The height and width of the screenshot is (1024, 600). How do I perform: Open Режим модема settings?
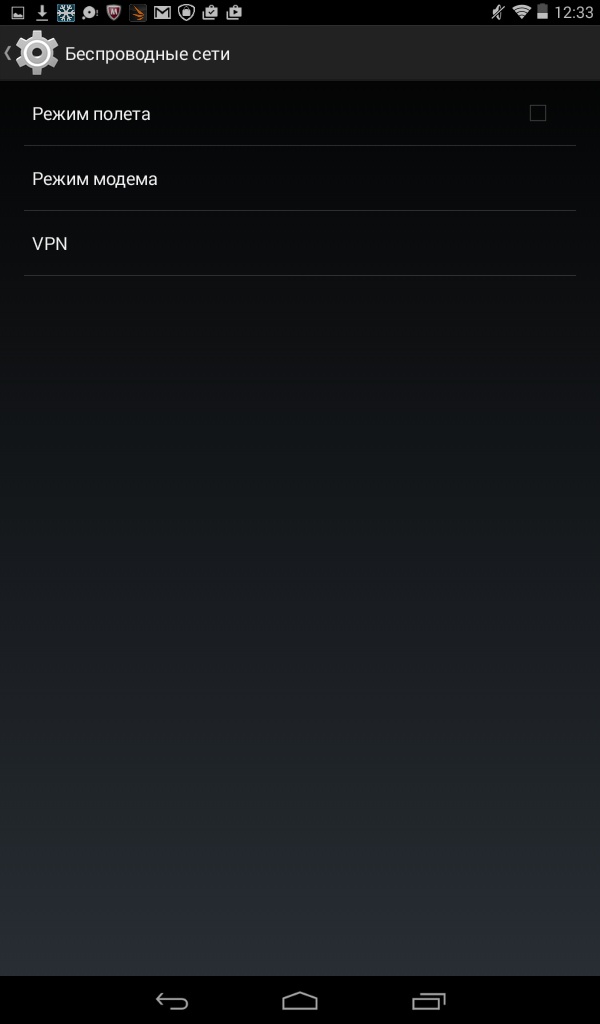click(x=300, y=179)
